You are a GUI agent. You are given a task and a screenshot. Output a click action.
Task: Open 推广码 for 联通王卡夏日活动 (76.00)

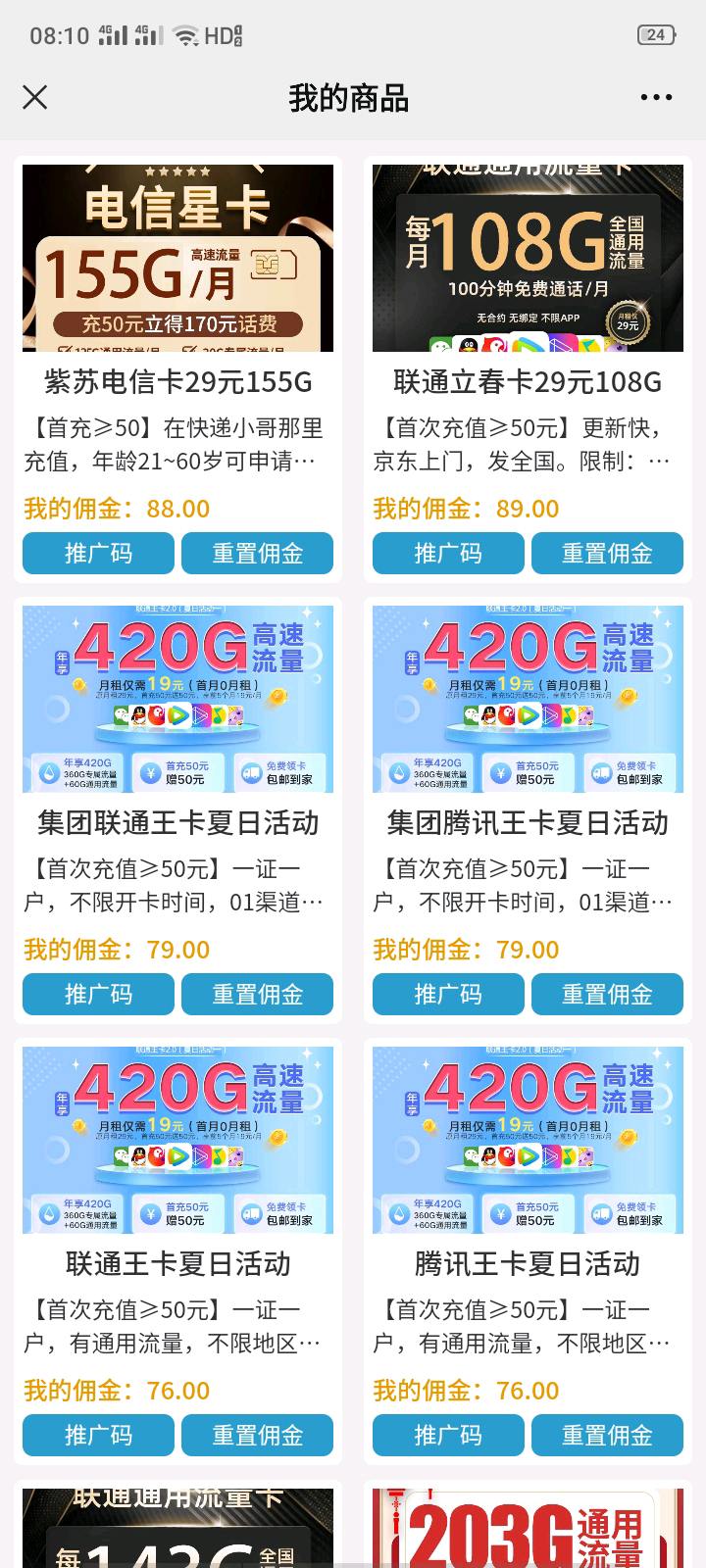[98, 1436]
